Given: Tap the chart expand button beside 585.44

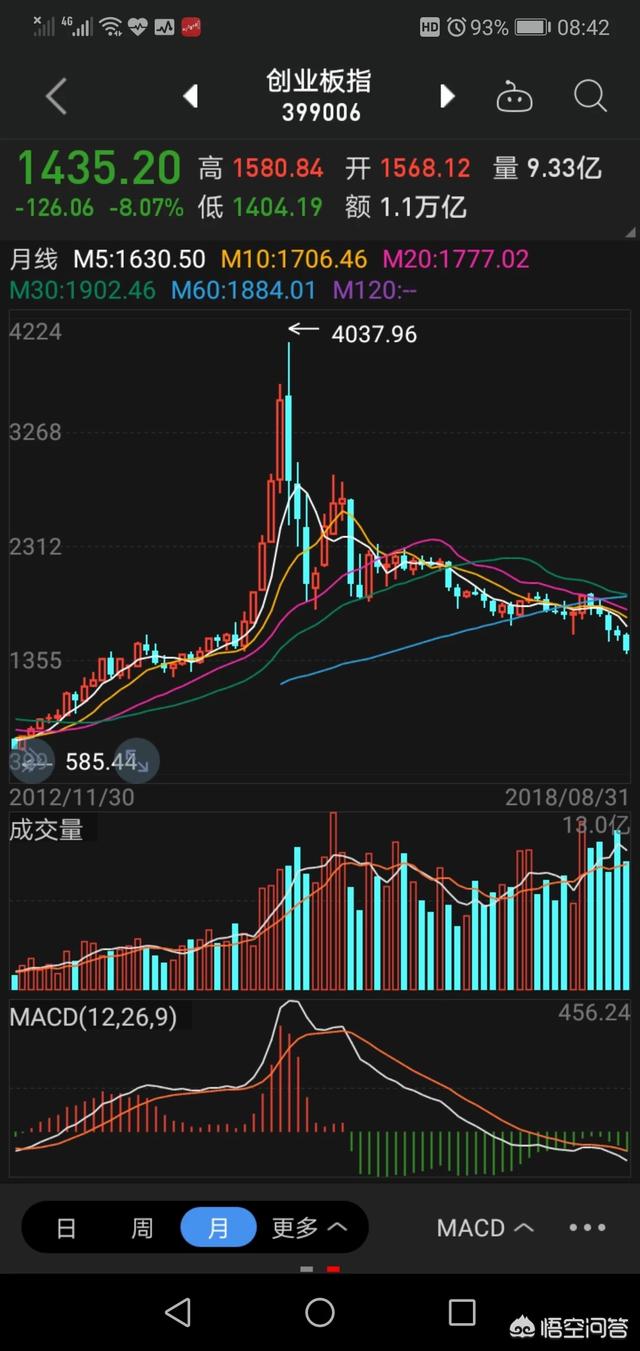Looking at the screenshot, I should (137, 760).
